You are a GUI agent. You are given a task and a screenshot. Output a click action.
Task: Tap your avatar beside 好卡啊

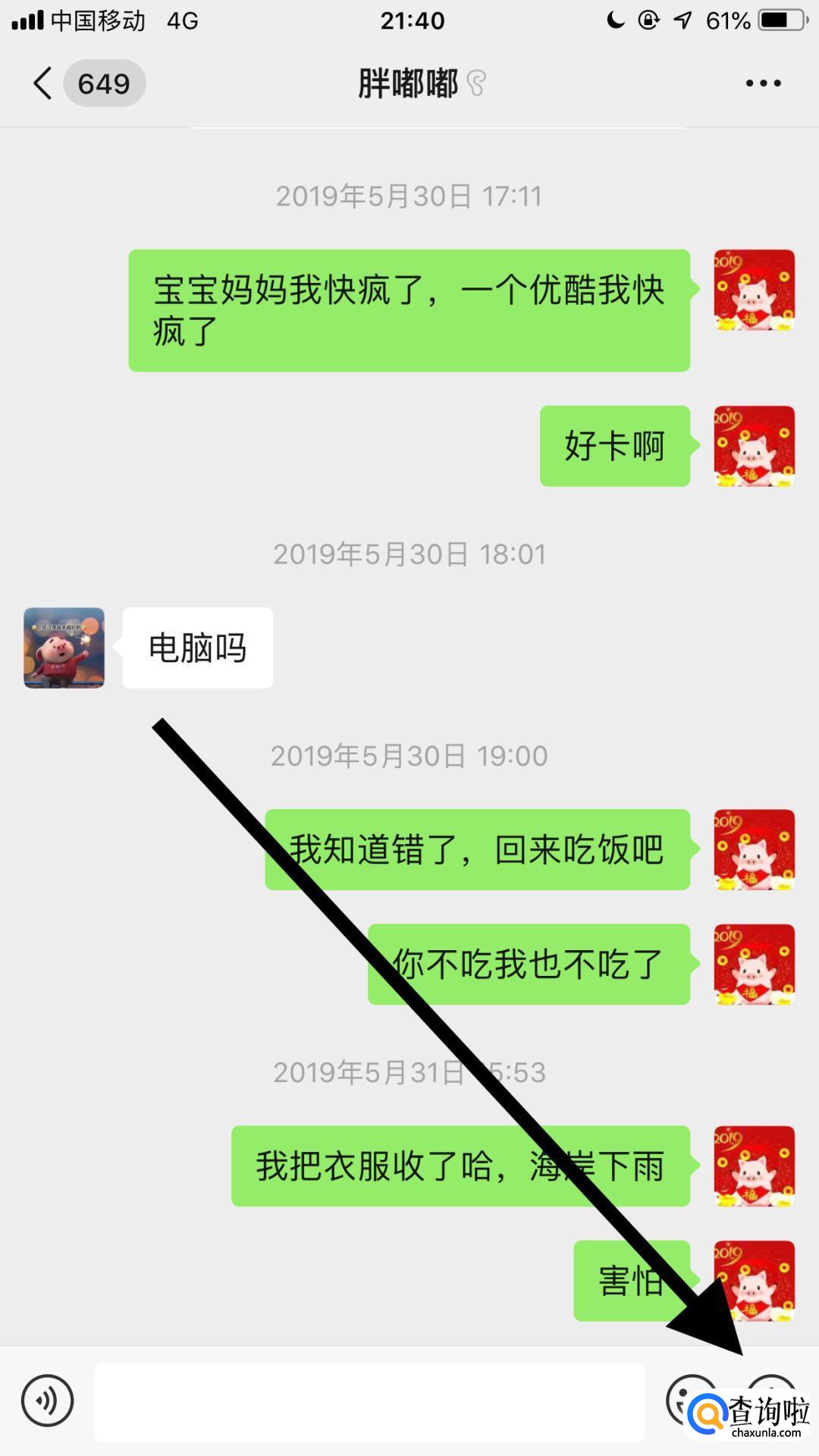[754, 446]
